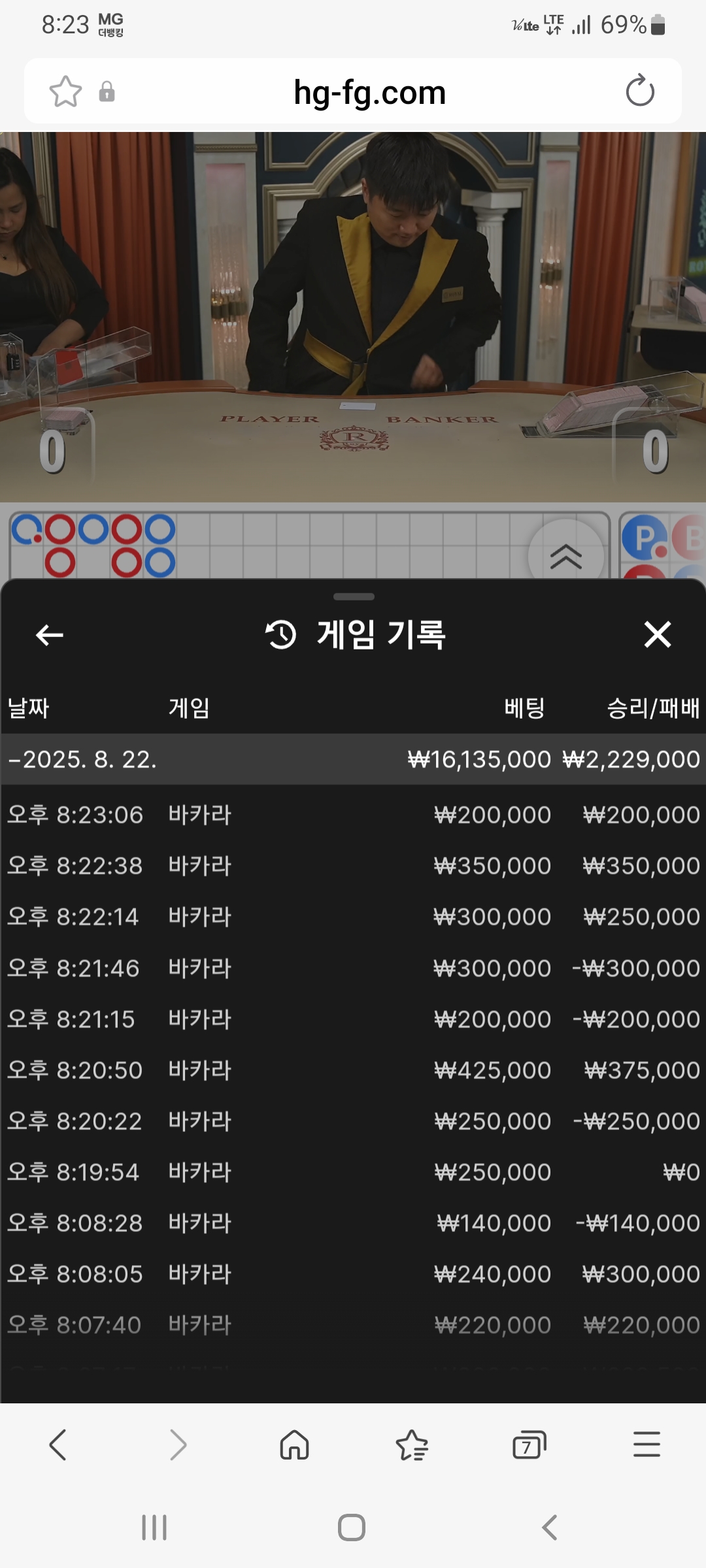Go to the phone home screen
The width and height of the screenshot is (706, 1568).
(x=352, y=1527)
